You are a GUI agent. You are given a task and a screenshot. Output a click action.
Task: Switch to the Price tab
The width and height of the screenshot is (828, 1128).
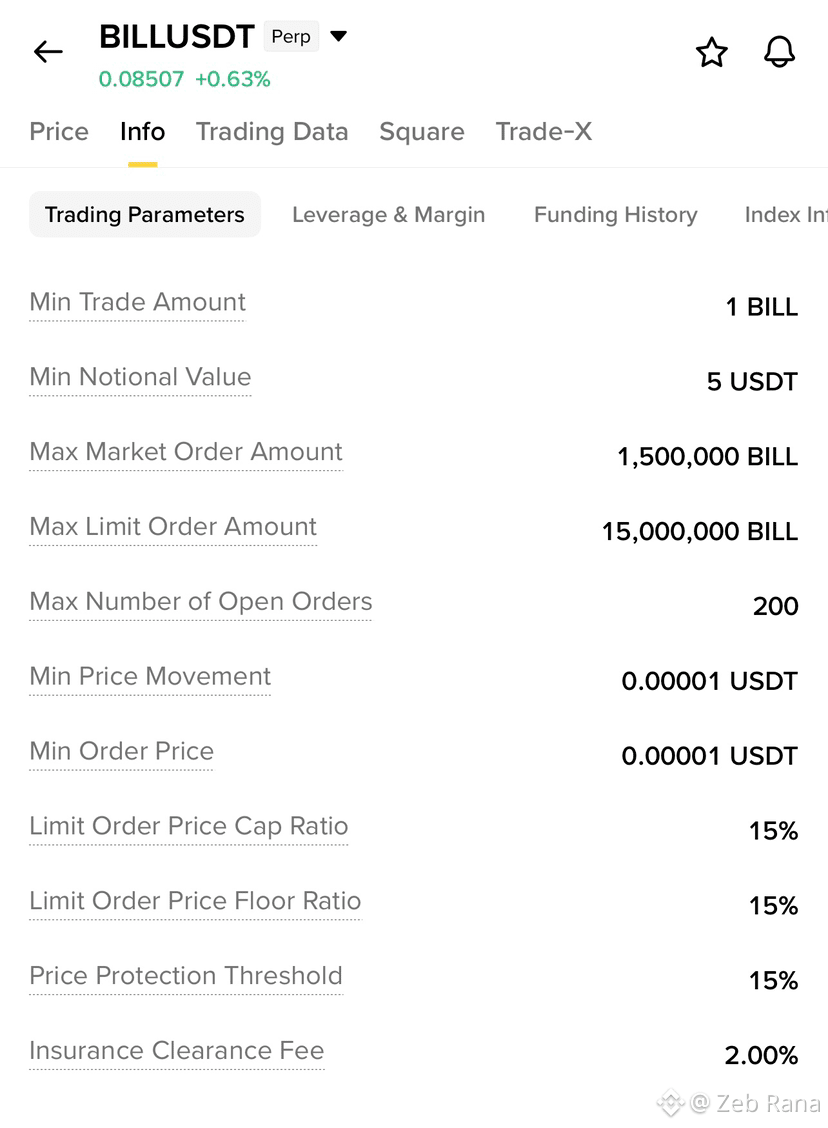click(x=59, y=132)
